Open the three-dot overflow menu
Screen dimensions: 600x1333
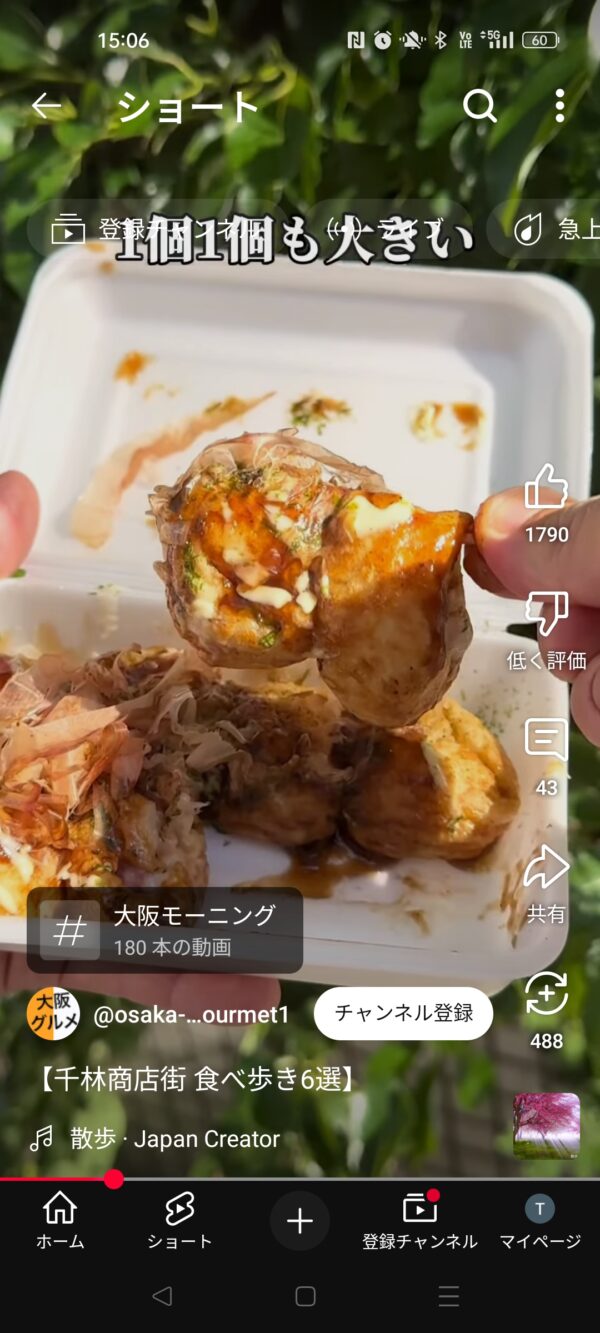coord(559,106)
